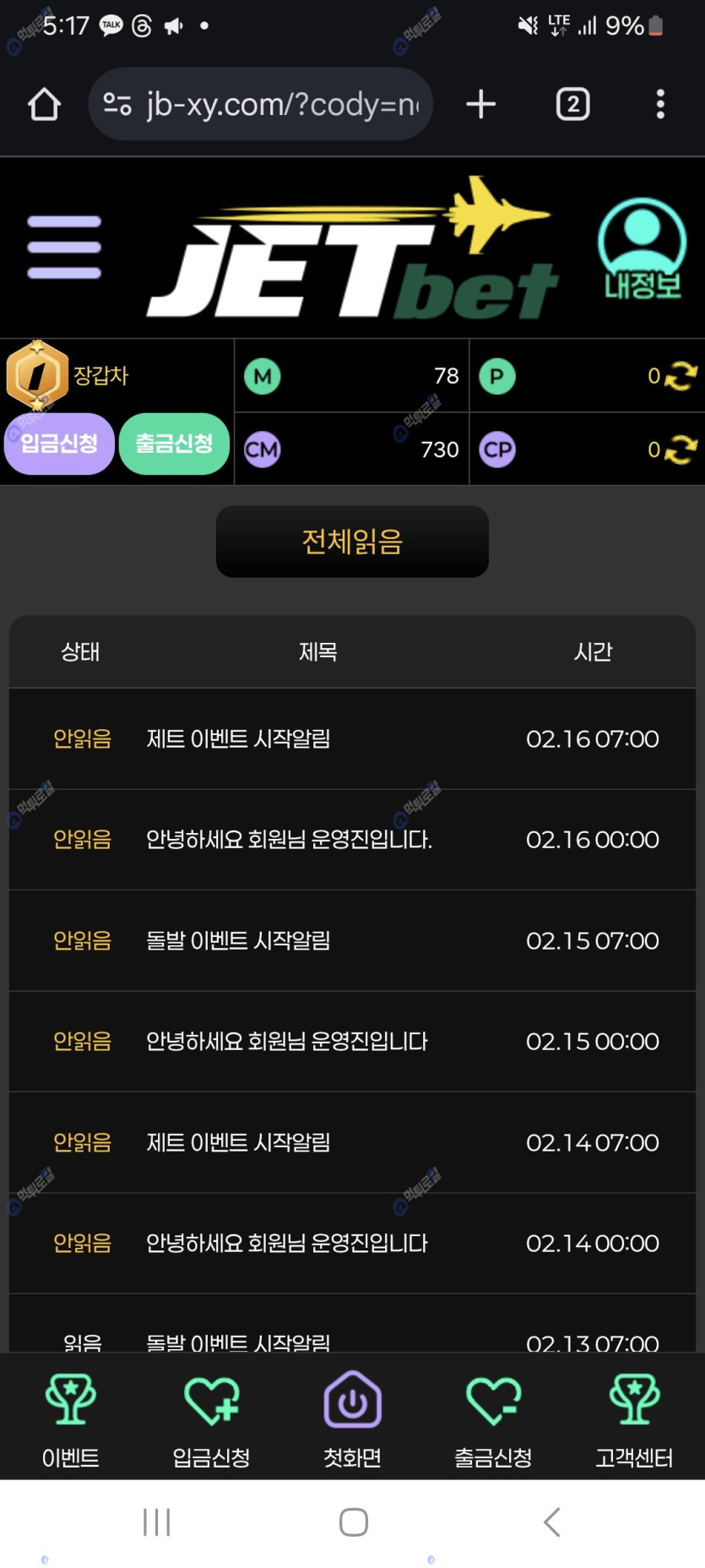This screenshot has width=705, height=1568.
Task: Open the 02.15 00:00 운영진 message
Action: point(352,1042)
